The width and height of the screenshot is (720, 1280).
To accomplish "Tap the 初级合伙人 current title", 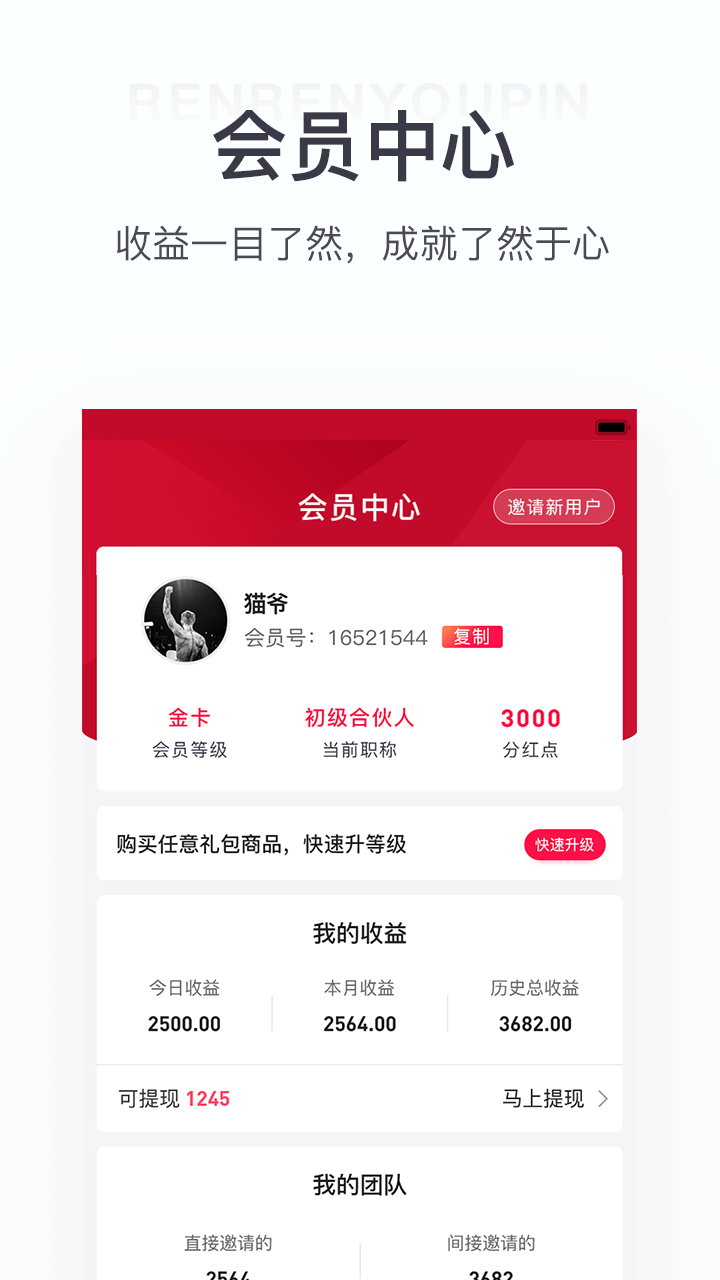I will pyautogui.click(x=361, y=718).
